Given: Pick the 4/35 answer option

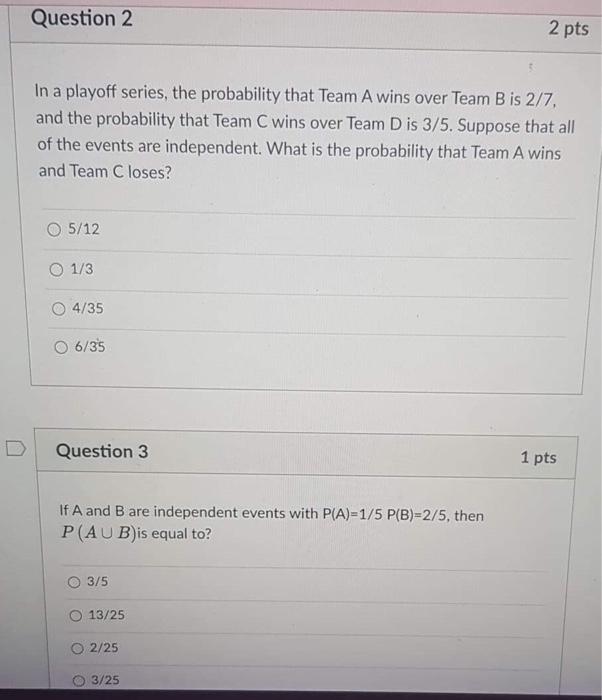Looking at the screenshot, I should [60, 309].
